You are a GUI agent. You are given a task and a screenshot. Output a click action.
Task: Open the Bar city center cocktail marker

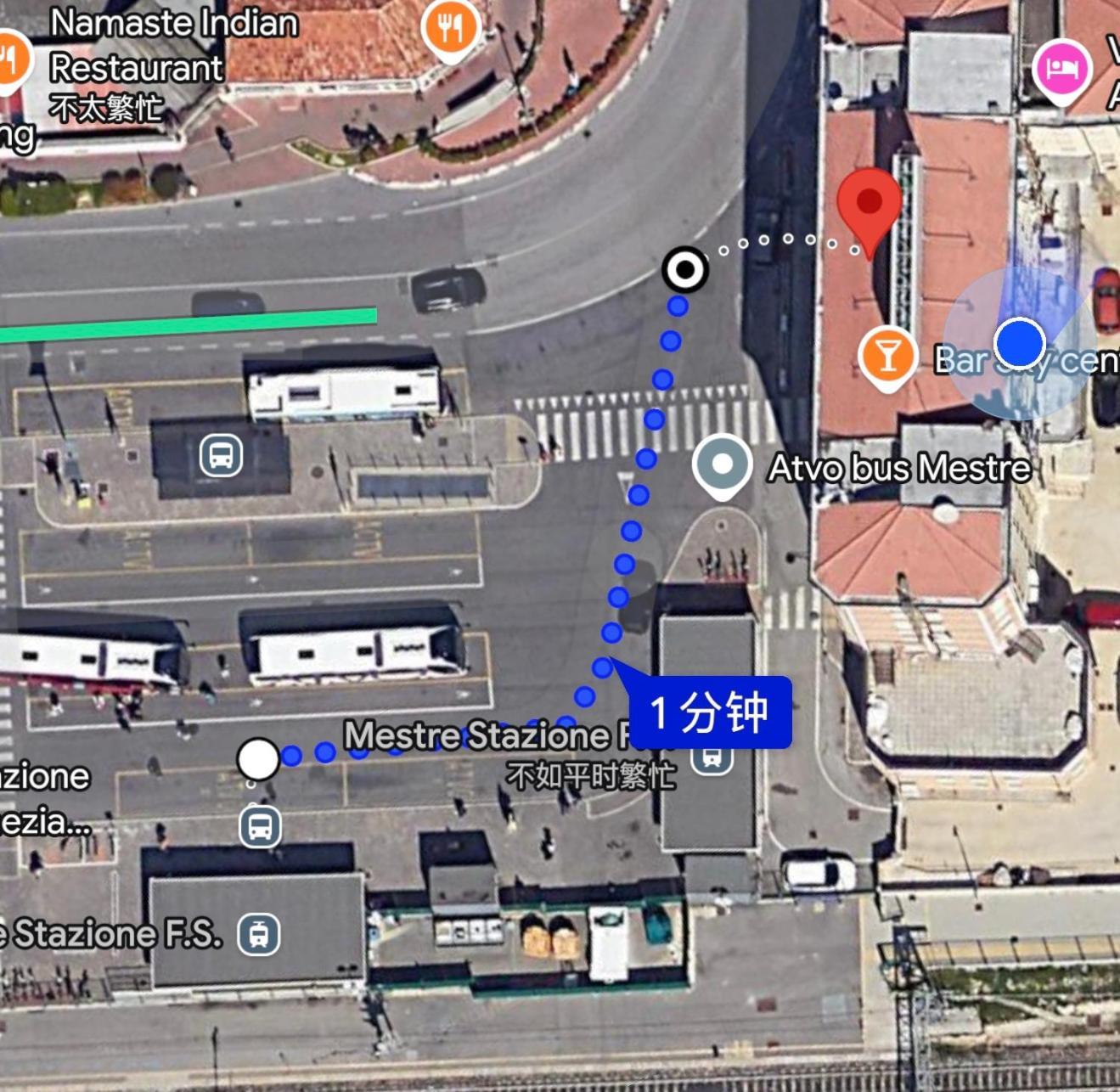pyautogui.click(x=887, y=357)
